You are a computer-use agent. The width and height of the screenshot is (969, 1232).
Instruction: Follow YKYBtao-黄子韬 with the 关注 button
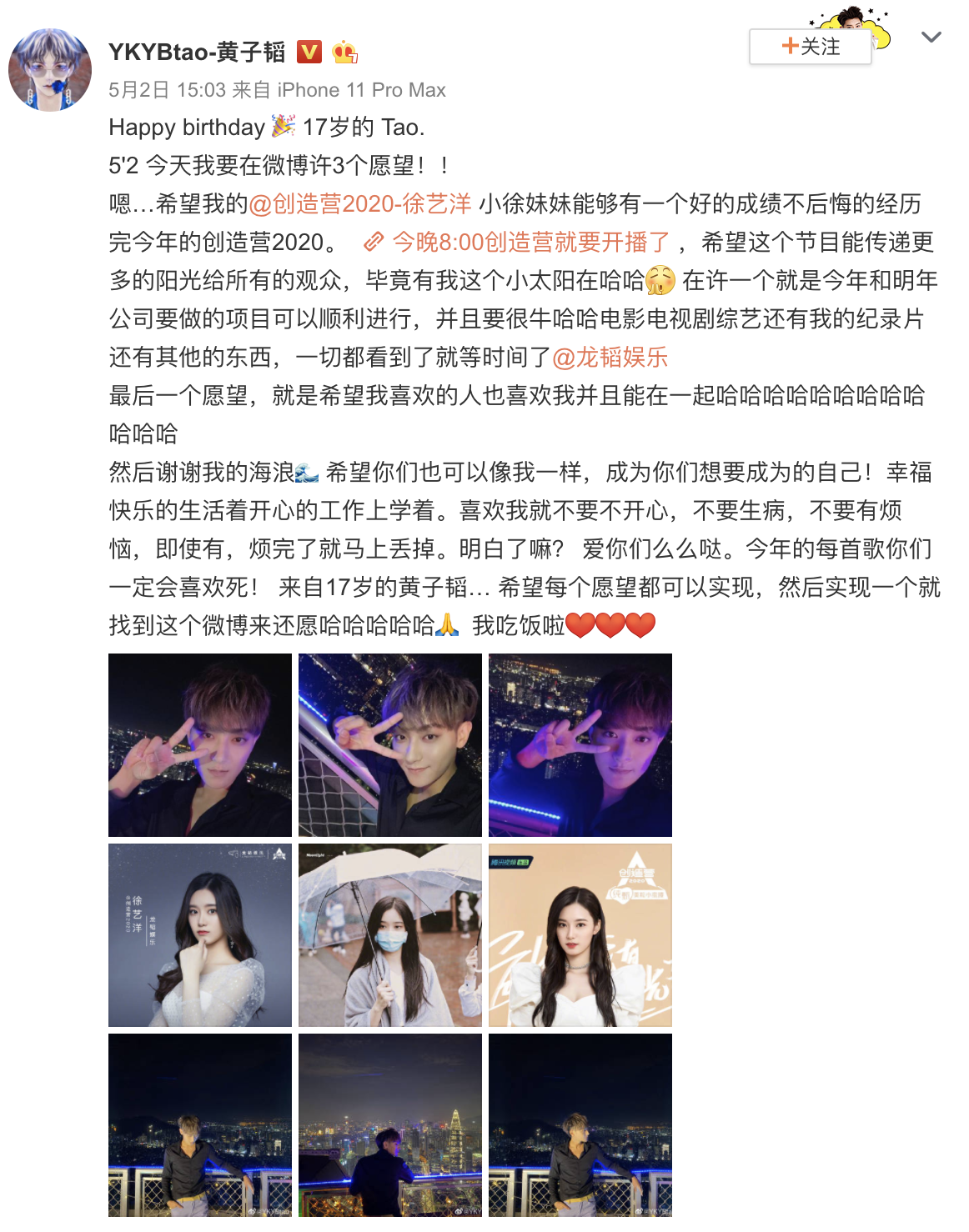(x=810, y=47)
